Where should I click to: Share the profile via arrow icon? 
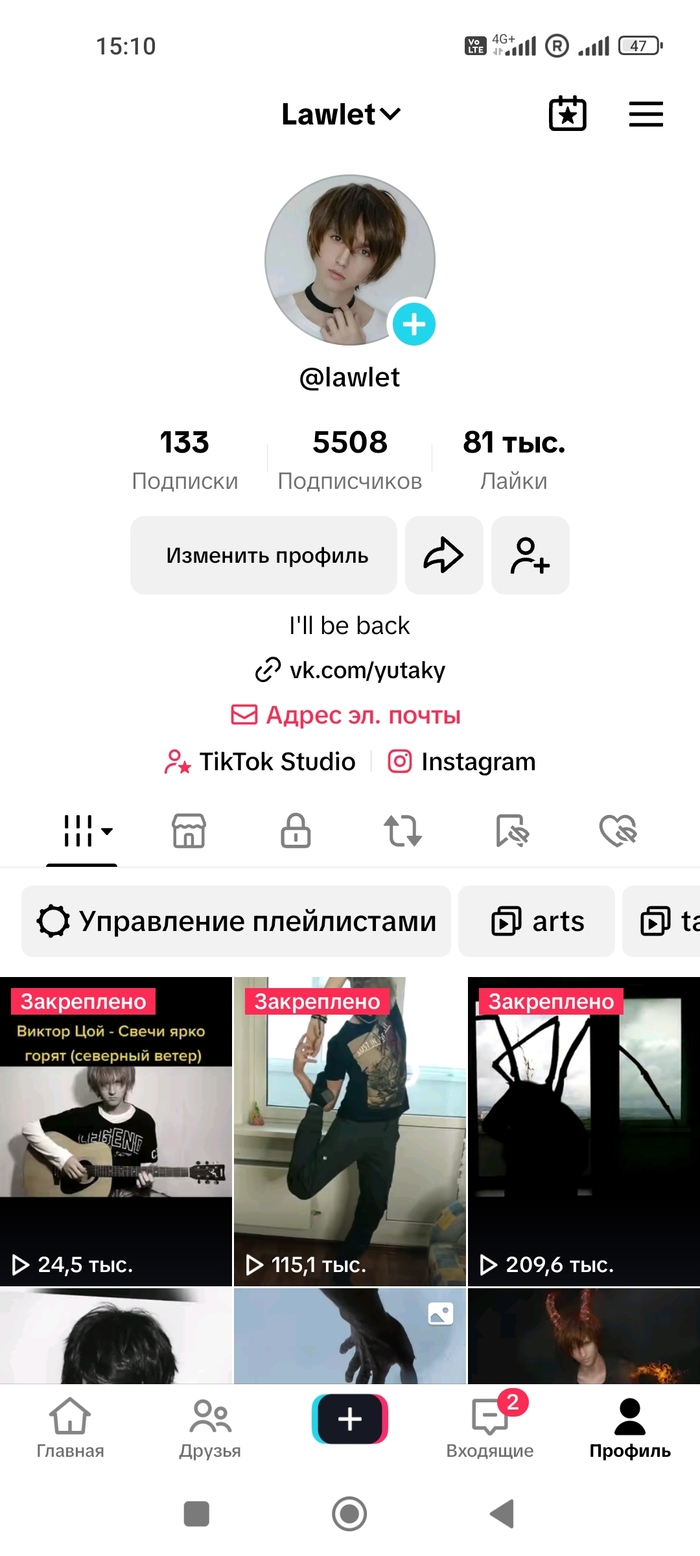pos(444,556)
